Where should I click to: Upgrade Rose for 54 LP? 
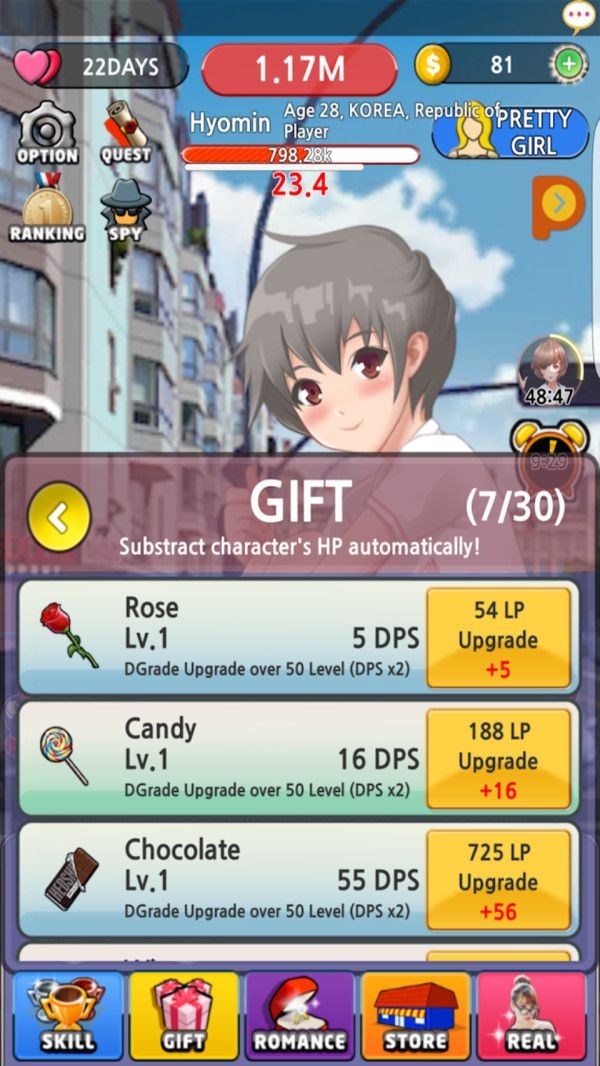tap(498, 639)
